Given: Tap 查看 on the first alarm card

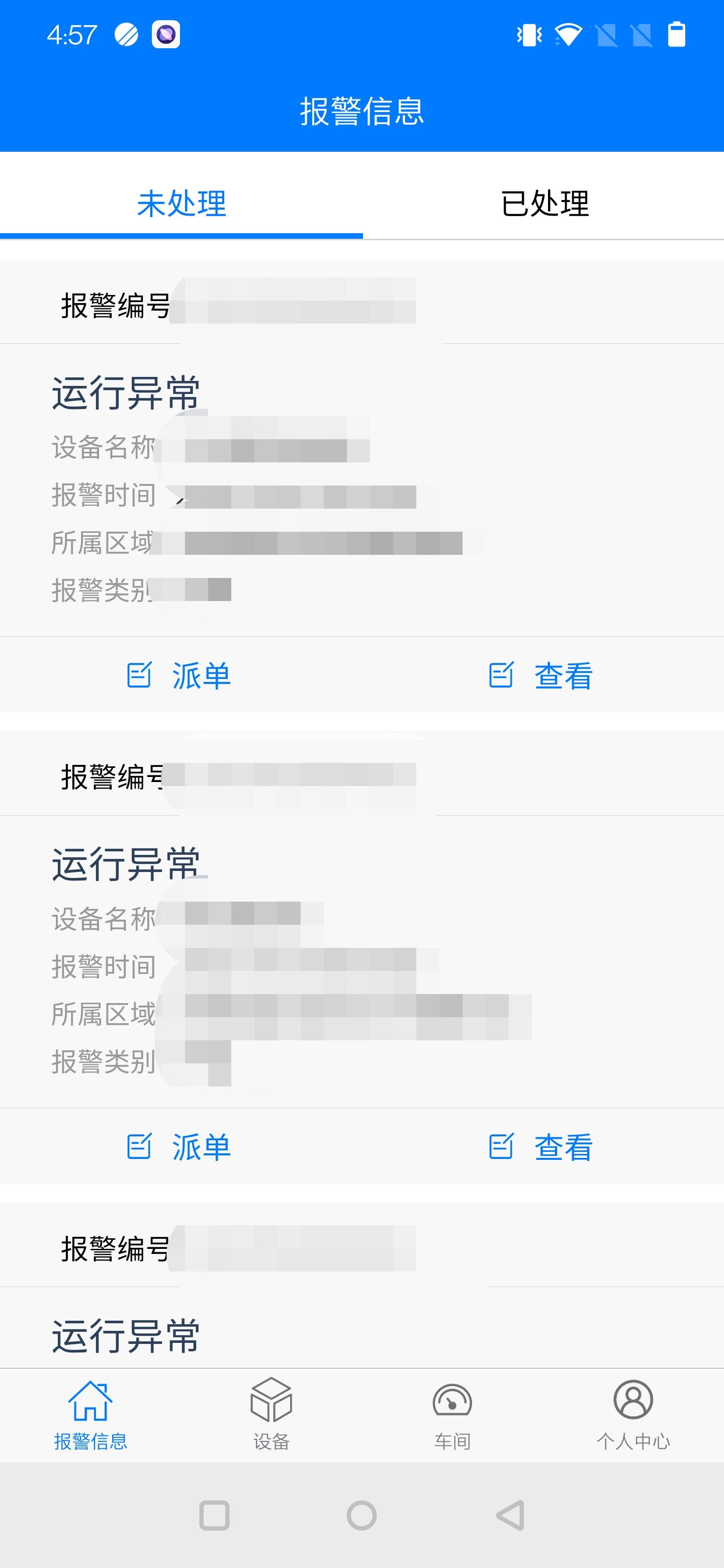Looking at the screenshot, I should [x=541, y=675].
